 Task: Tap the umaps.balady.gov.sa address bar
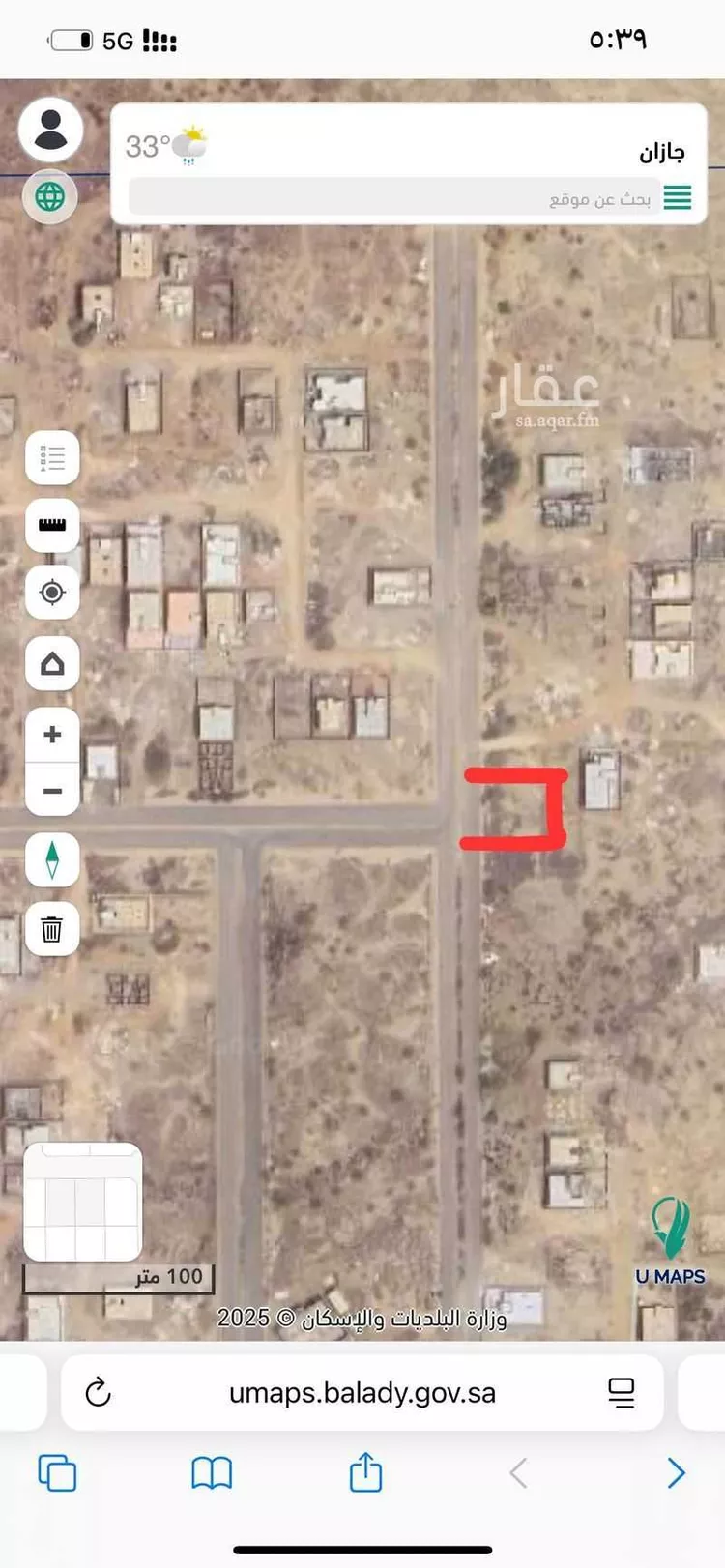click(x=362, y=1393)
